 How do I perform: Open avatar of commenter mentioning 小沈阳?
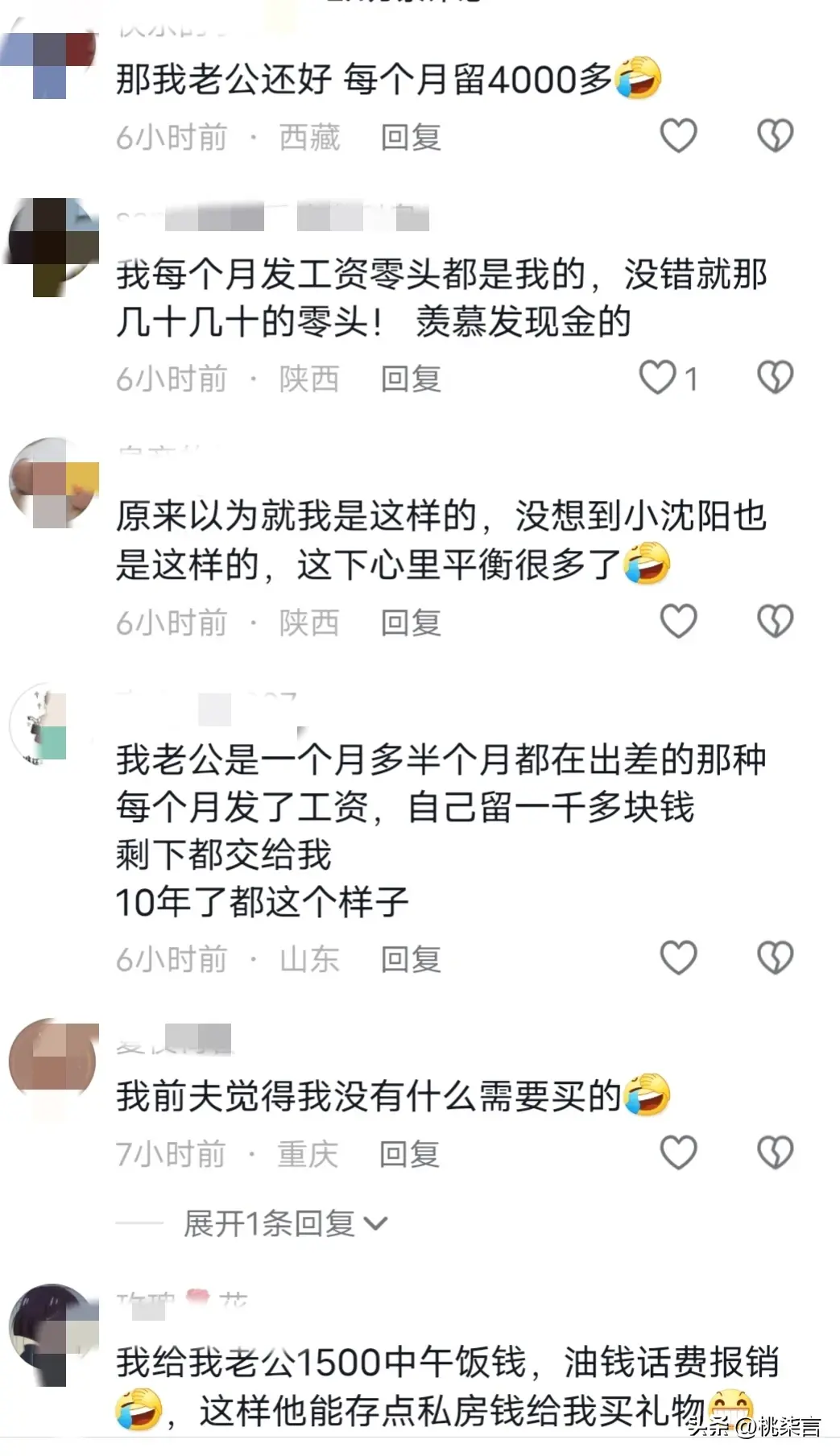pos(52,482)
